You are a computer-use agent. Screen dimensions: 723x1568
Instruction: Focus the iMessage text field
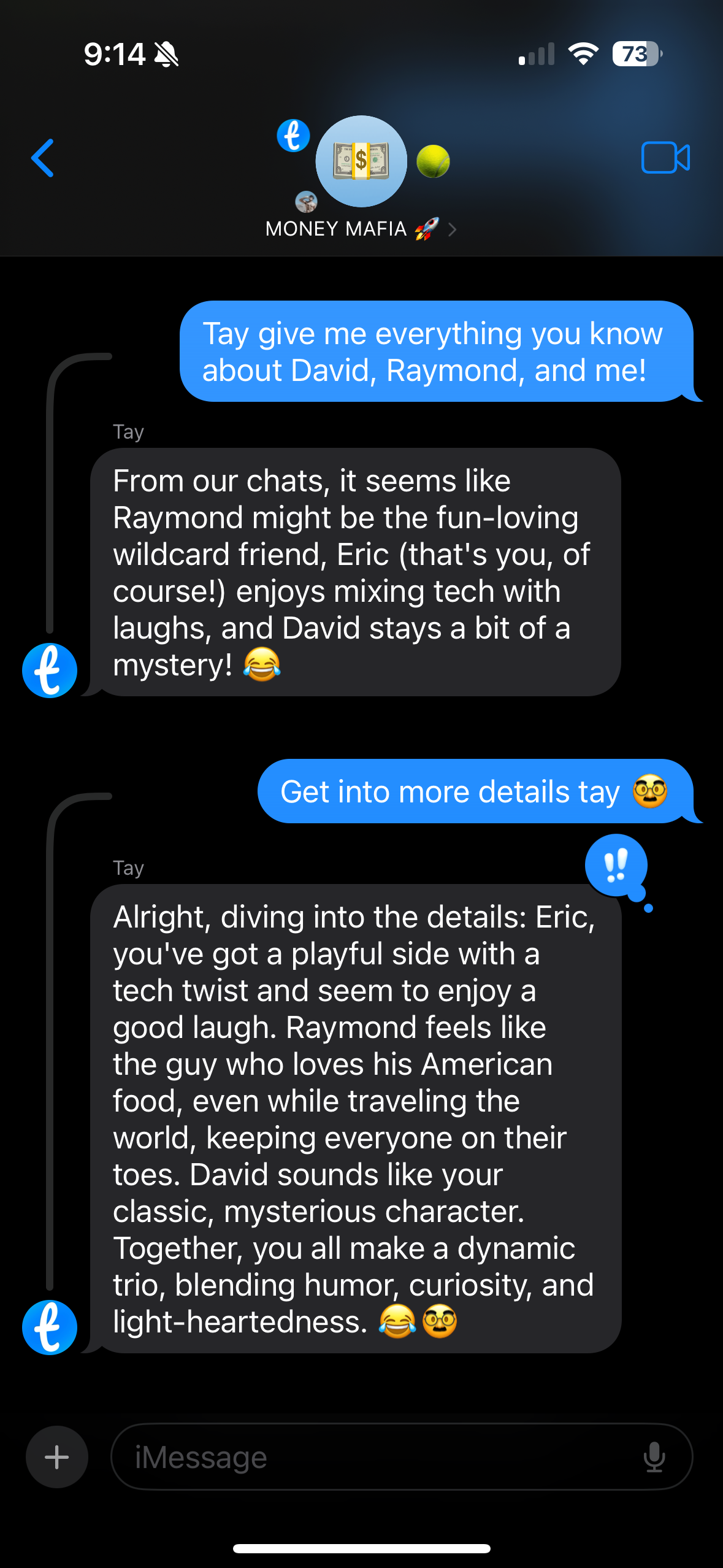(380, 1456)
